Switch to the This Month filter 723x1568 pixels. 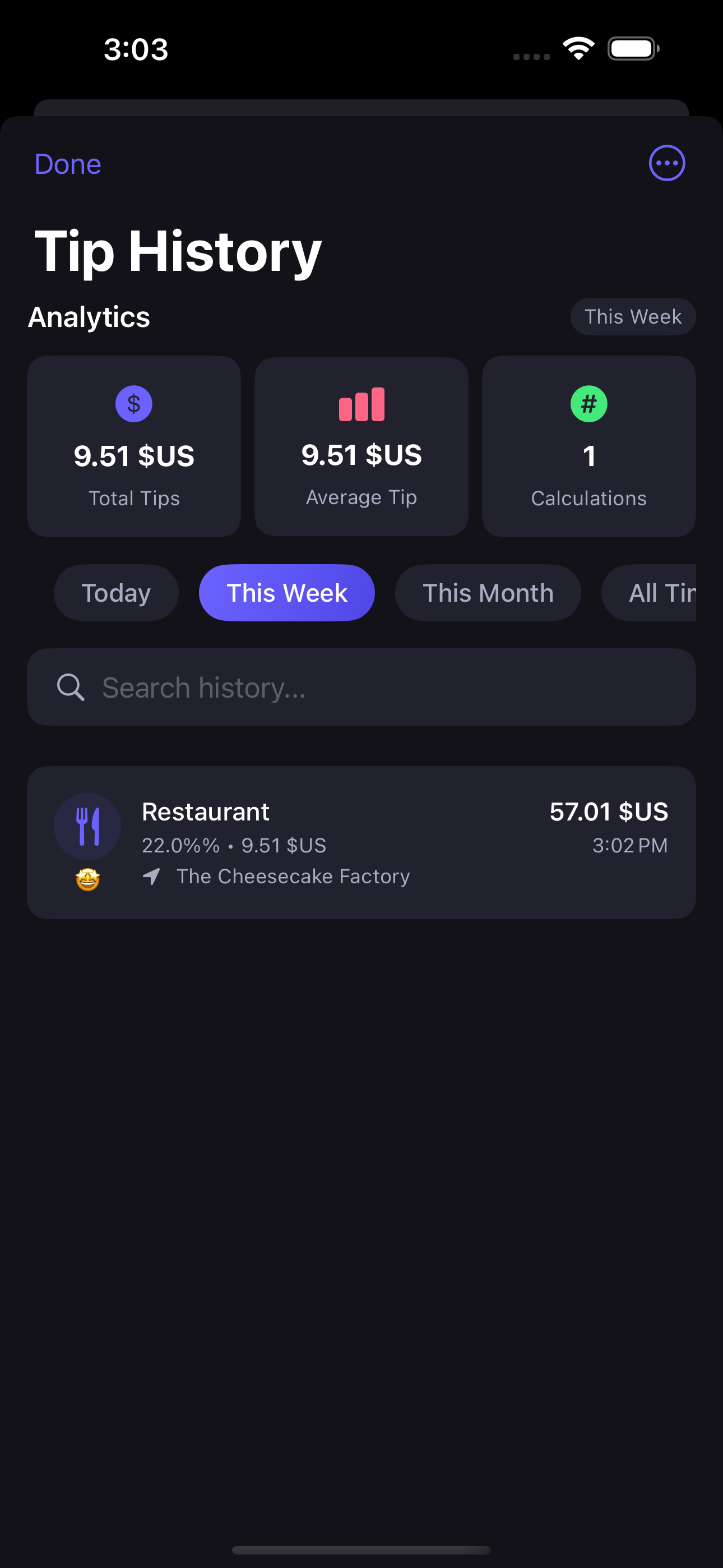(x=488, y=593)
